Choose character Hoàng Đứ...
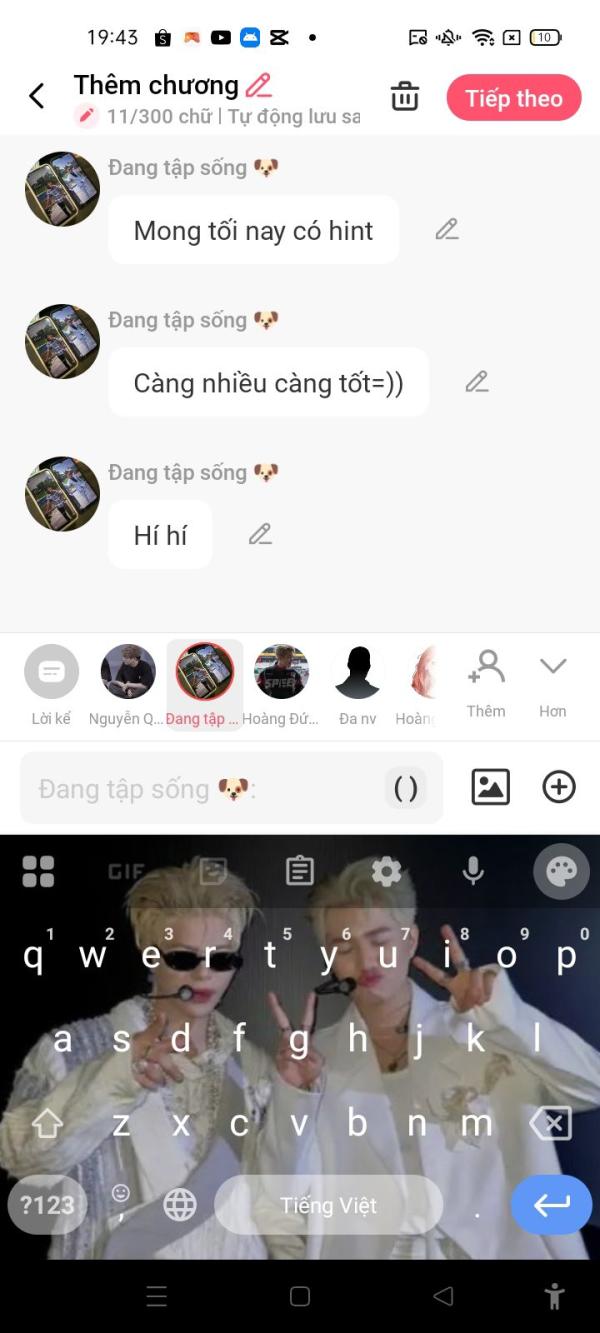Screen dimensions: 600x1333 click(281, 685)
